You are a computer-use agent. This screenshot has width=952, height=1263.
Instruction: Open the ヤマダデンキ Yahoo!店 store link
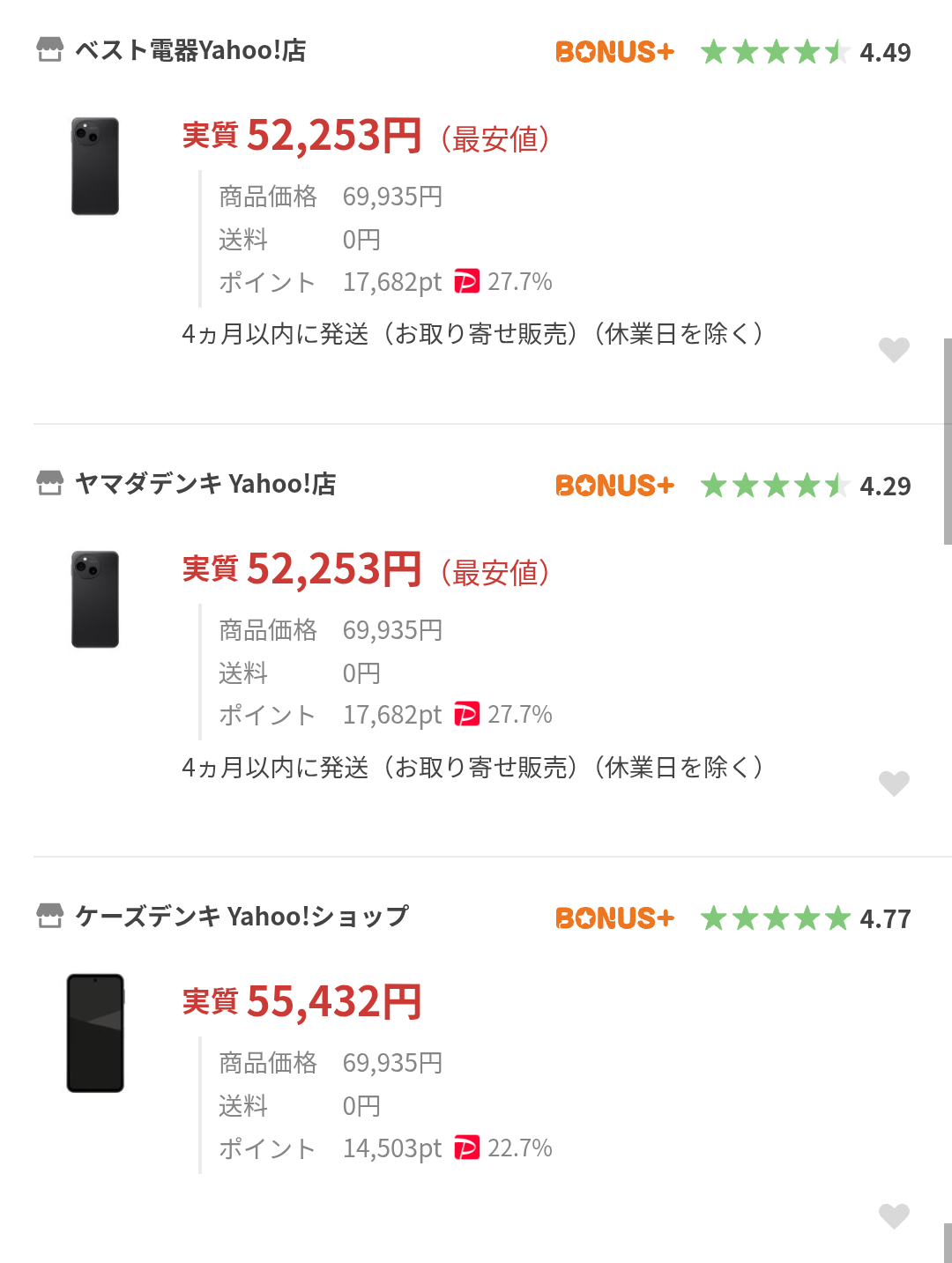pyautogui.click(x=205, y=484)
